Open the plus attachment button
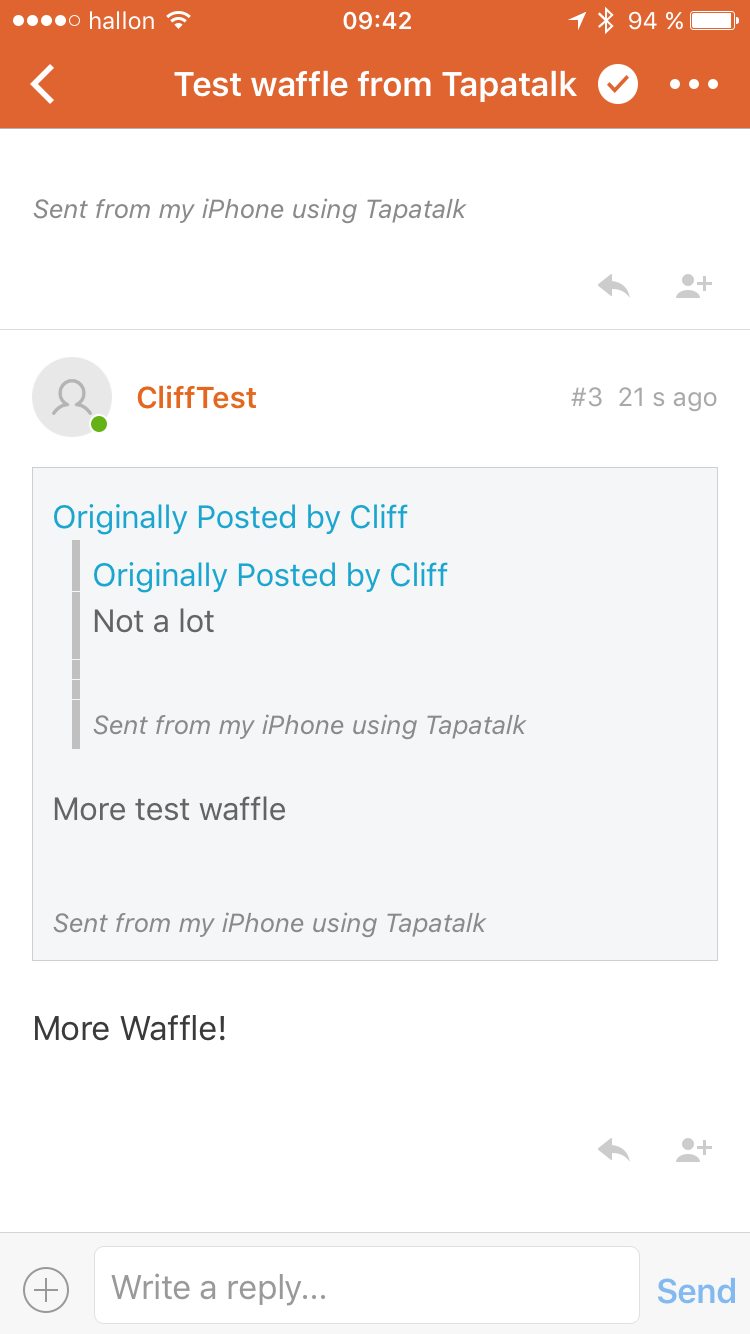Image resolution: width=750 pixels, height=1334 pixels. [x=46, y=1289]
